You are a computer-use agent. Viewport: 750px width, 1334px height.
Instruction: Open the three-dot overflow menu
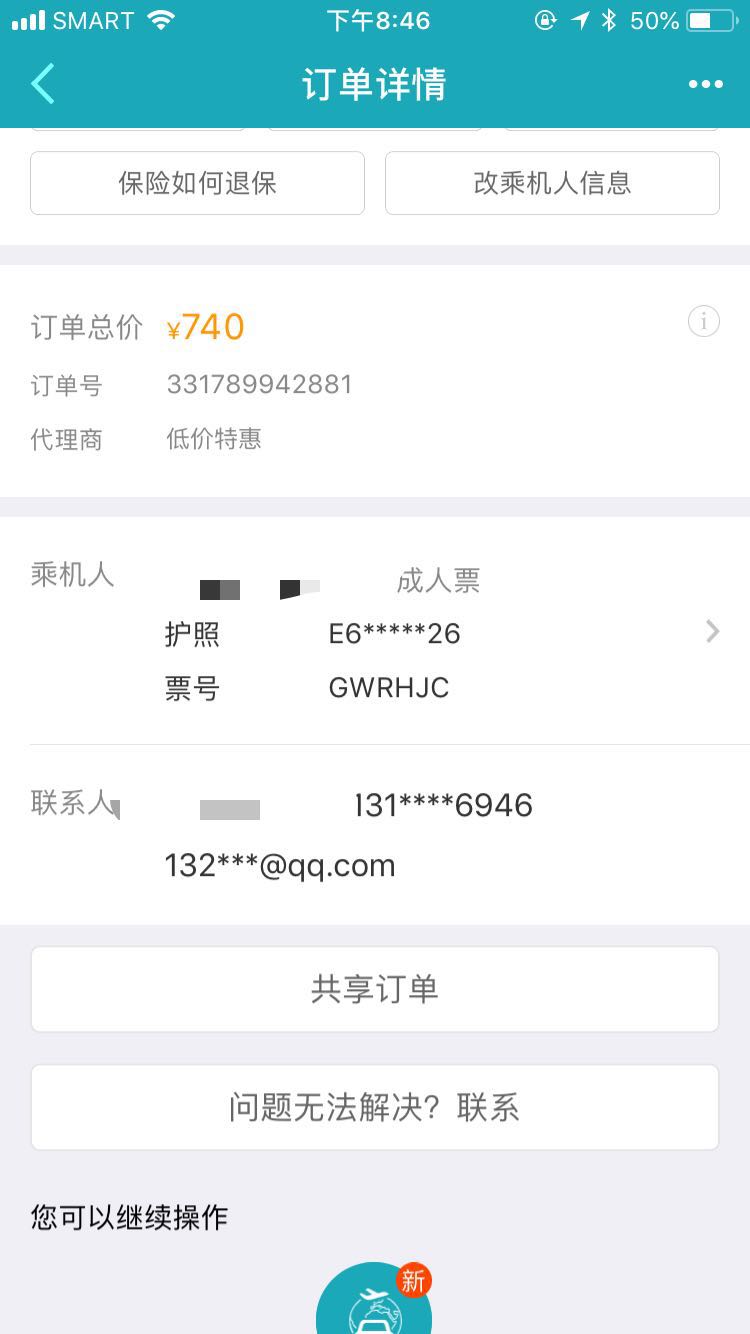click(x=705, y=85)
